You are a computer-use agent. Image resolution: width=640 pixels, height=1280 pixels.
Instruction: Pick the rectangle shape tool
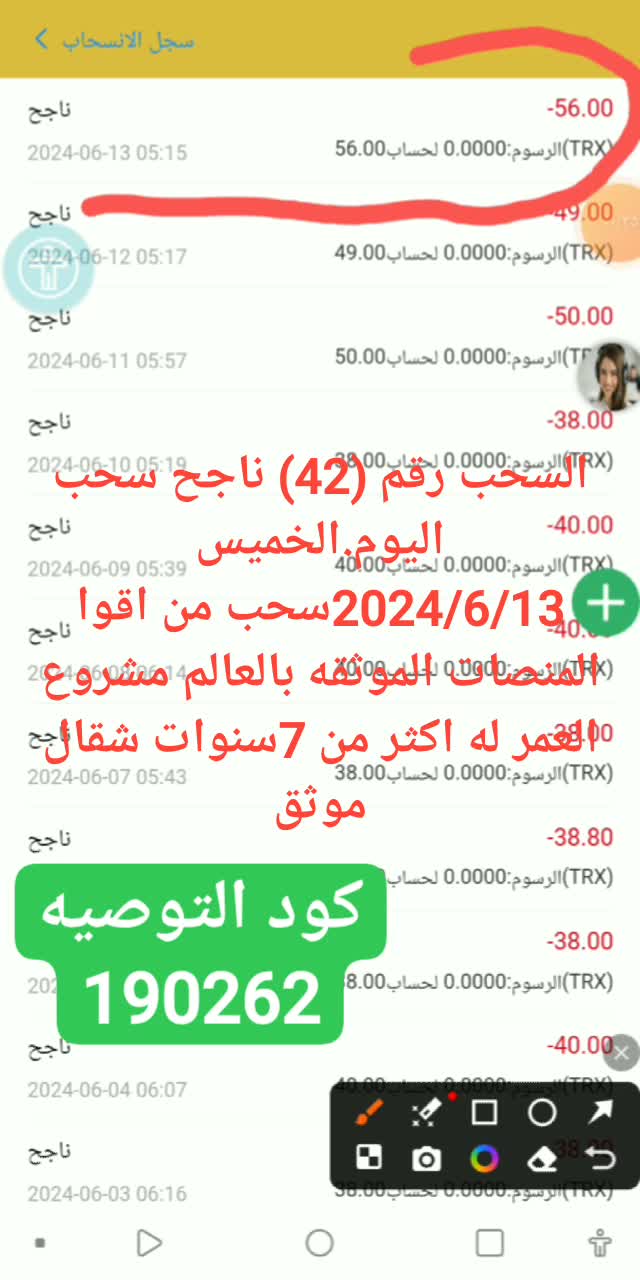click(x=485, y=1112)
